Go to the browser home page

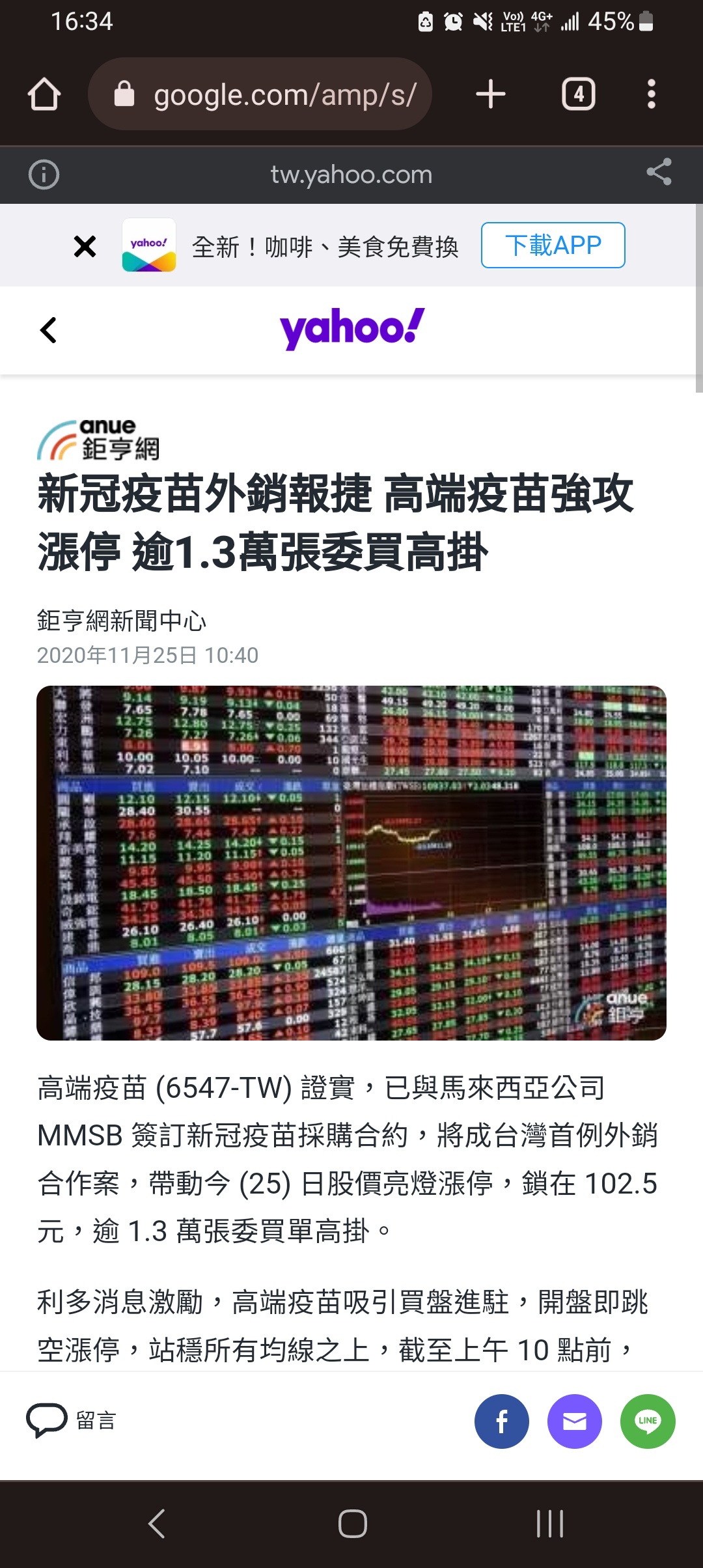point(44,94)
